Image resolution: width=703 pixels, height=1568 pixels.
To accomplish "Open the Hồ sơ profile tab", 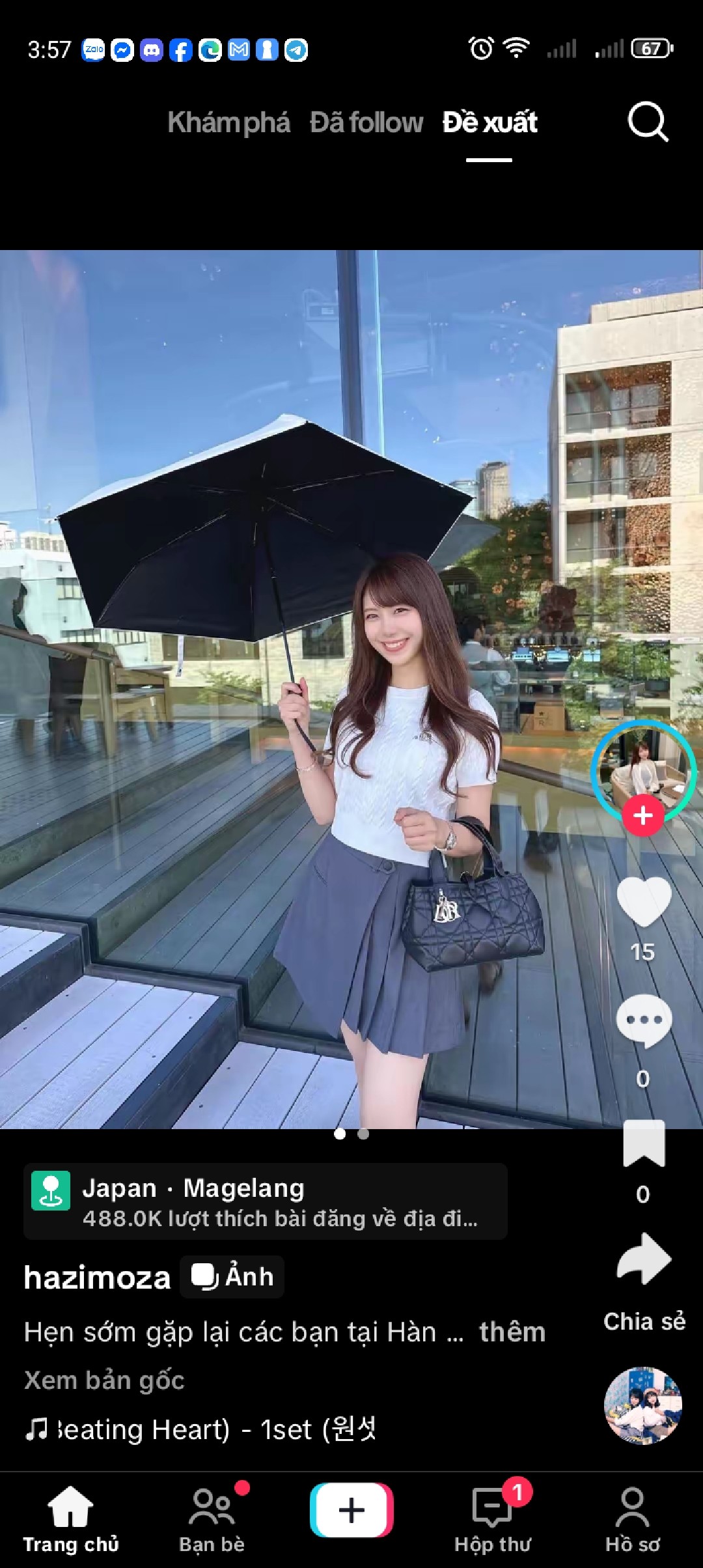I will (633, 1520).
